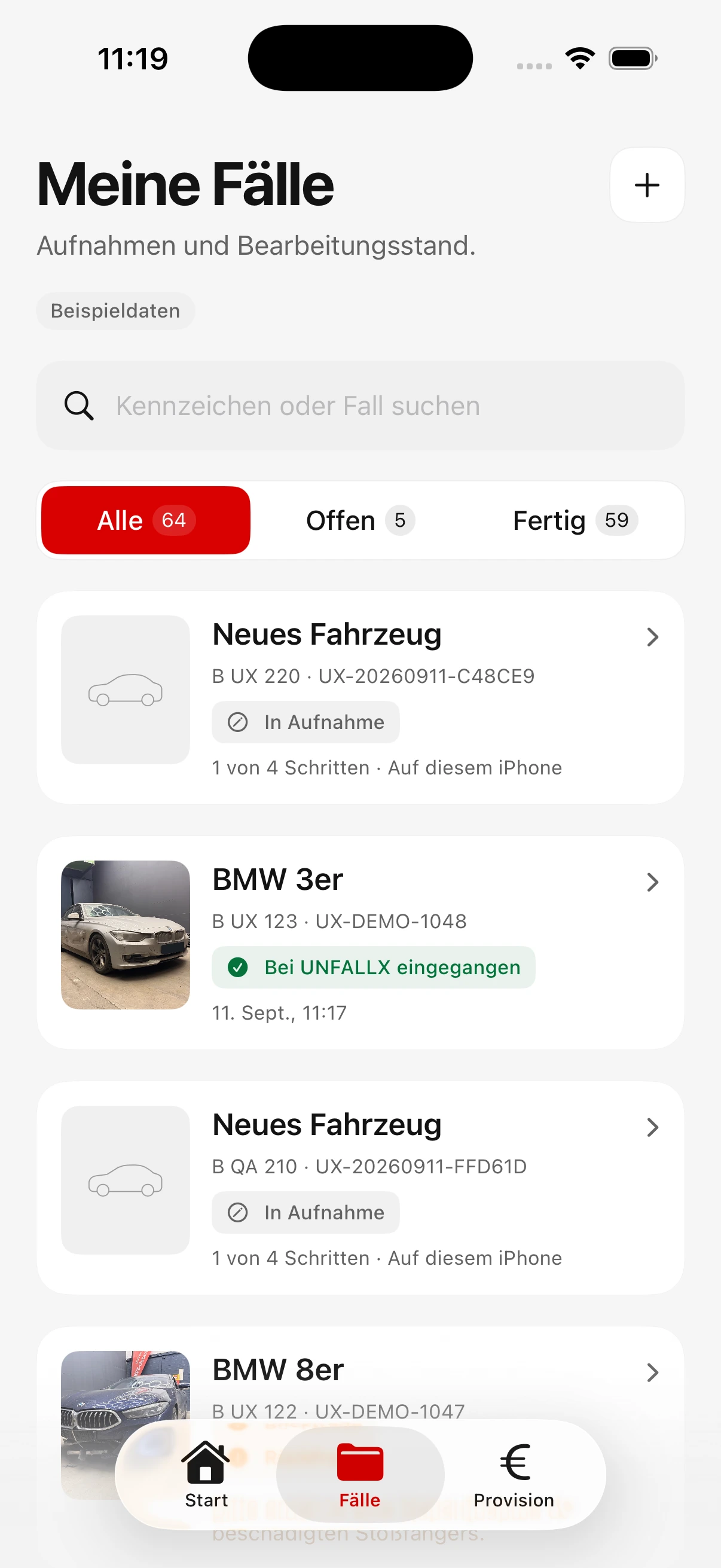The width and height of the screenshot is (721, 1568).
Task: Show the Fertig cases
Action: tap(575, 520)
